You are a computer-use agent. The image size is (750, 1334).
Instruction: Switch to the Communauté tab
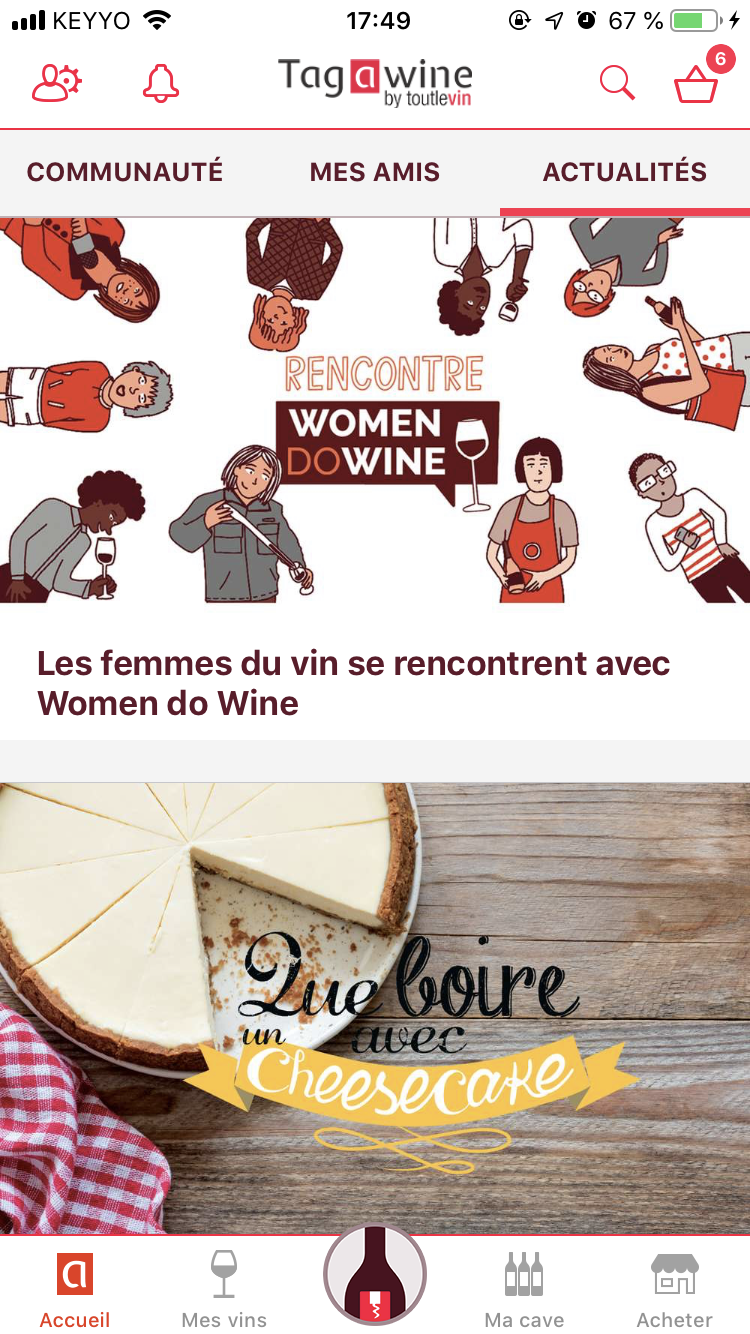[125, 172]
